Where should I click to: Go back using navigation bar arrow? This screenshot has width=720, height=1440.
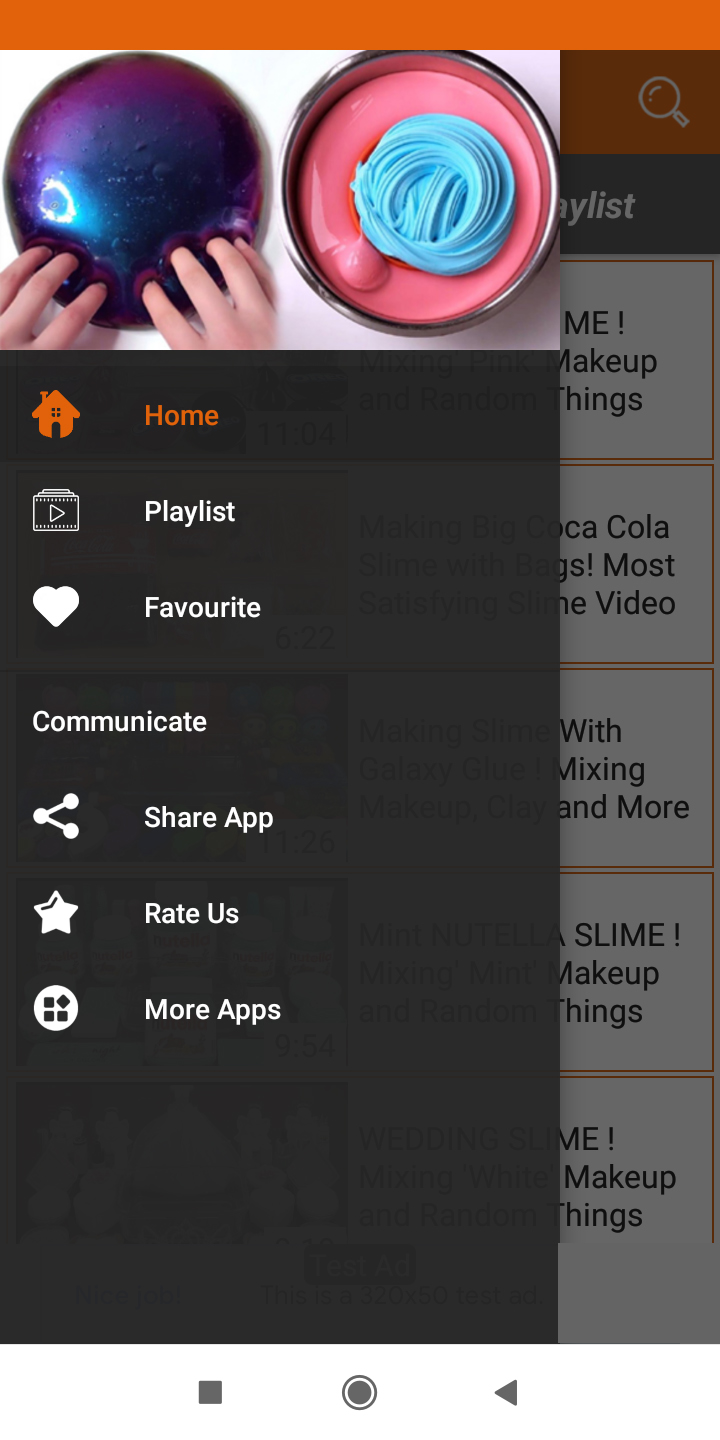pos(506,1392)
